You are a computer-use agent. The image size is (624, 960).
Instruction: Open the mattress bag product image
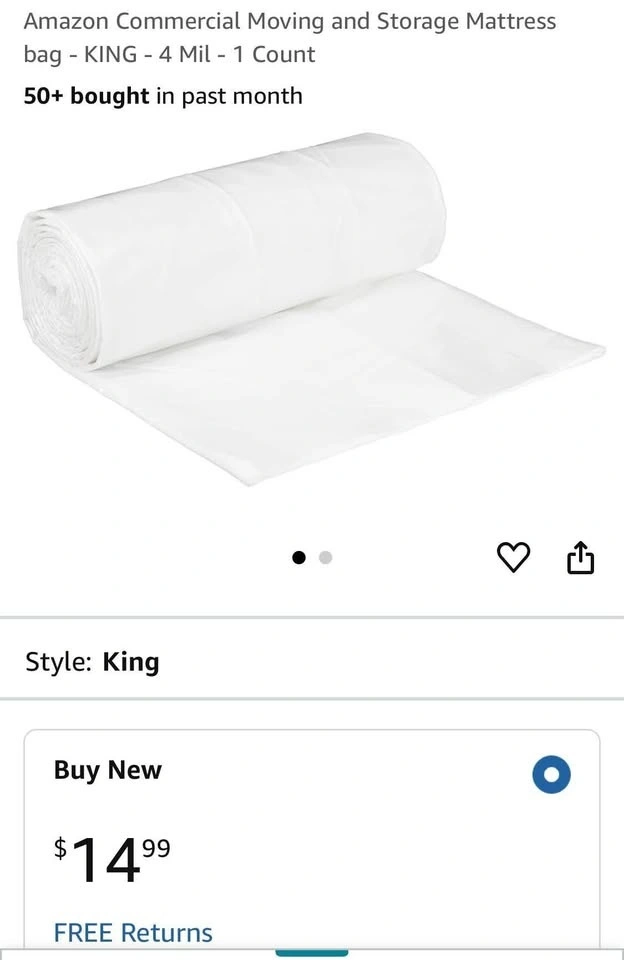coord(310,310)
